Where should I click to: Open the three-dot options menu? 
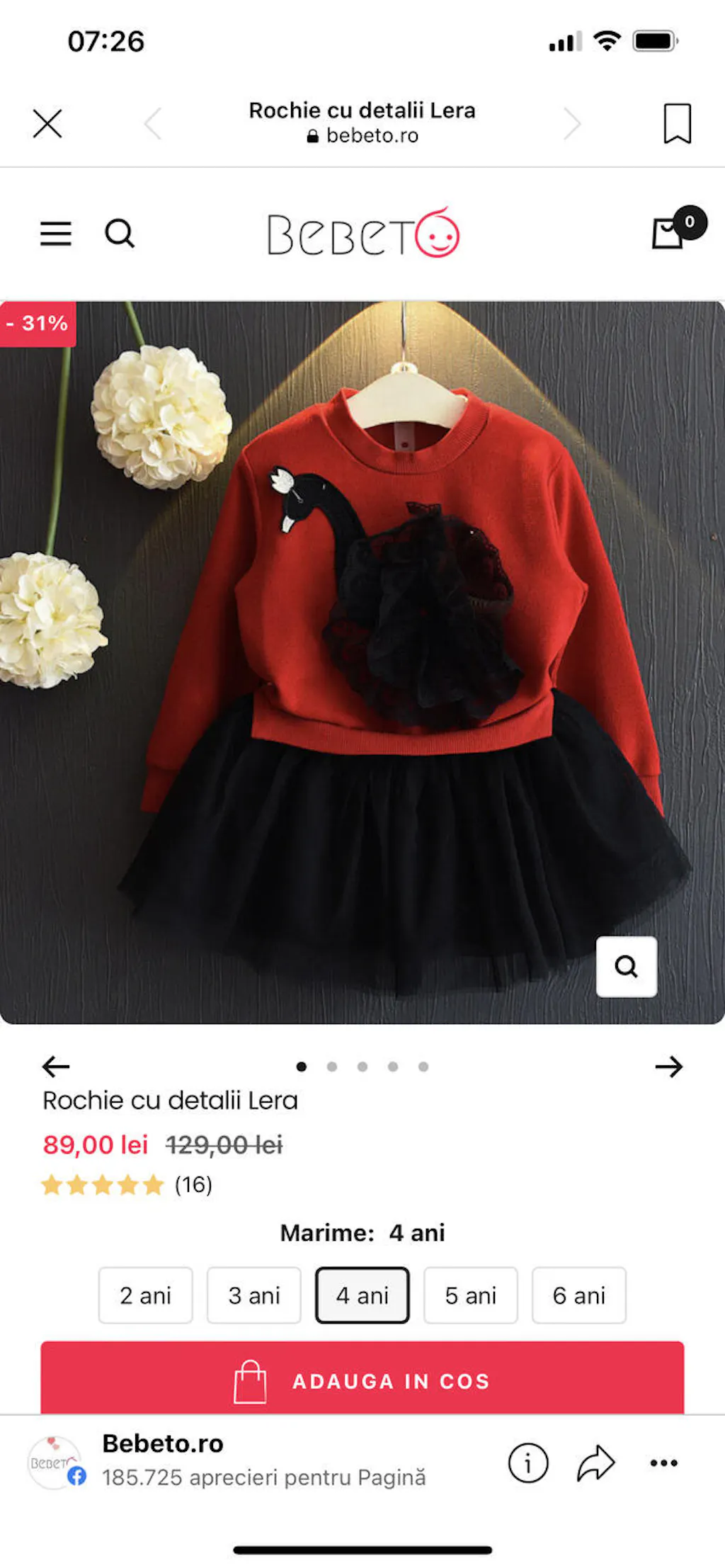[663, 1462]
